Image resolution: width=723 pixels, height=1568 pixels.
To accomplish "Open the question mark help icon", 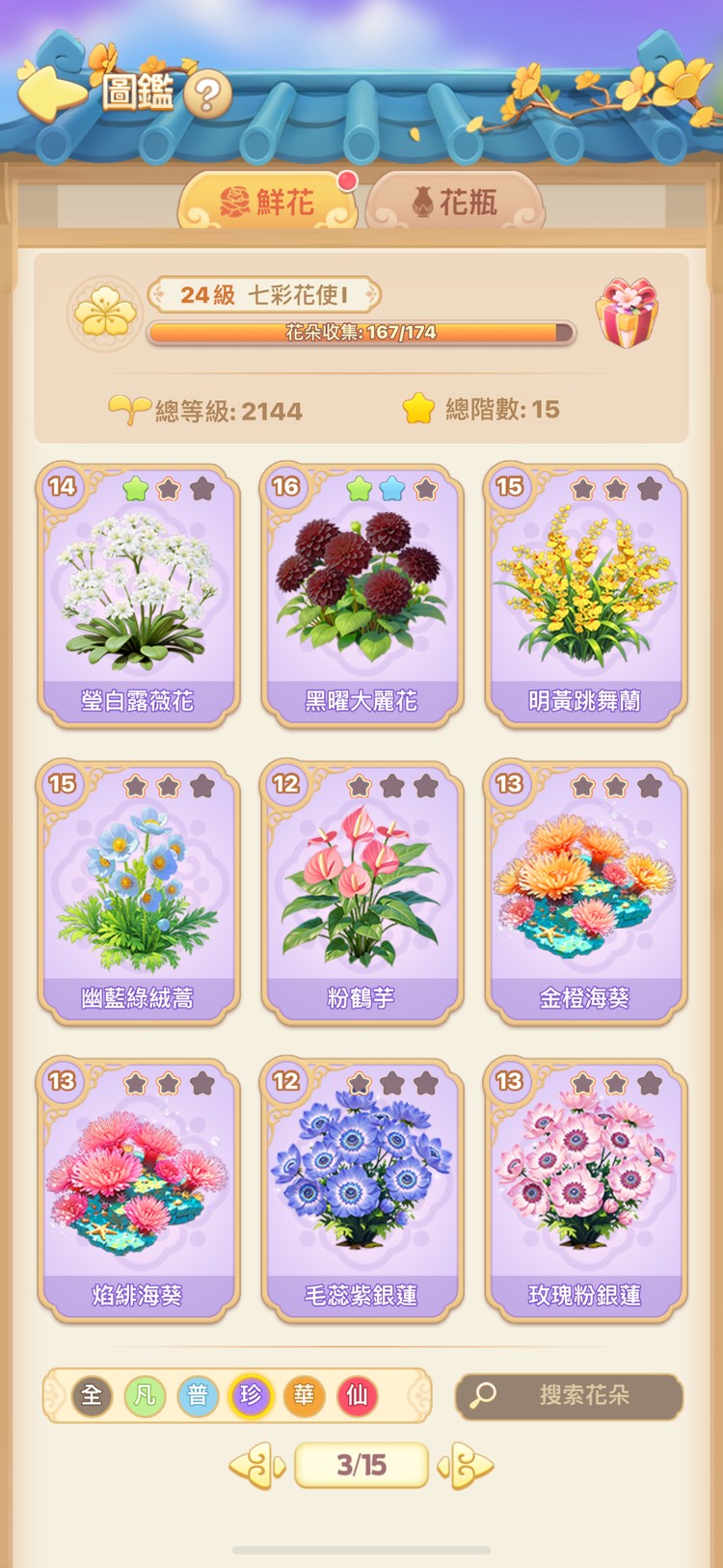I will click(207, 95).
